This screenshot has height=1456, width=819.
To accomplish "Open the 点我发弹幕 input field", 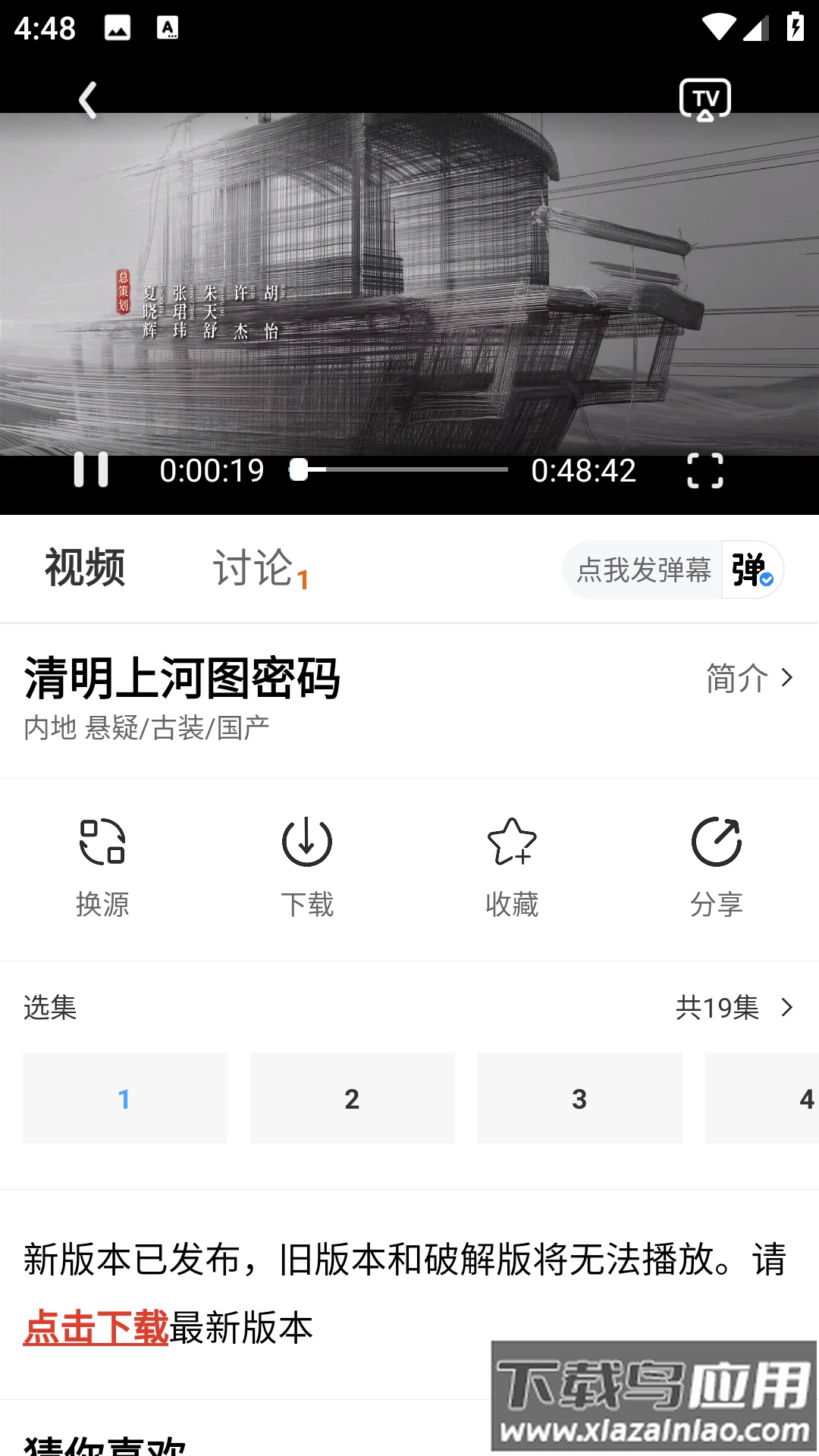I will 643,570.
